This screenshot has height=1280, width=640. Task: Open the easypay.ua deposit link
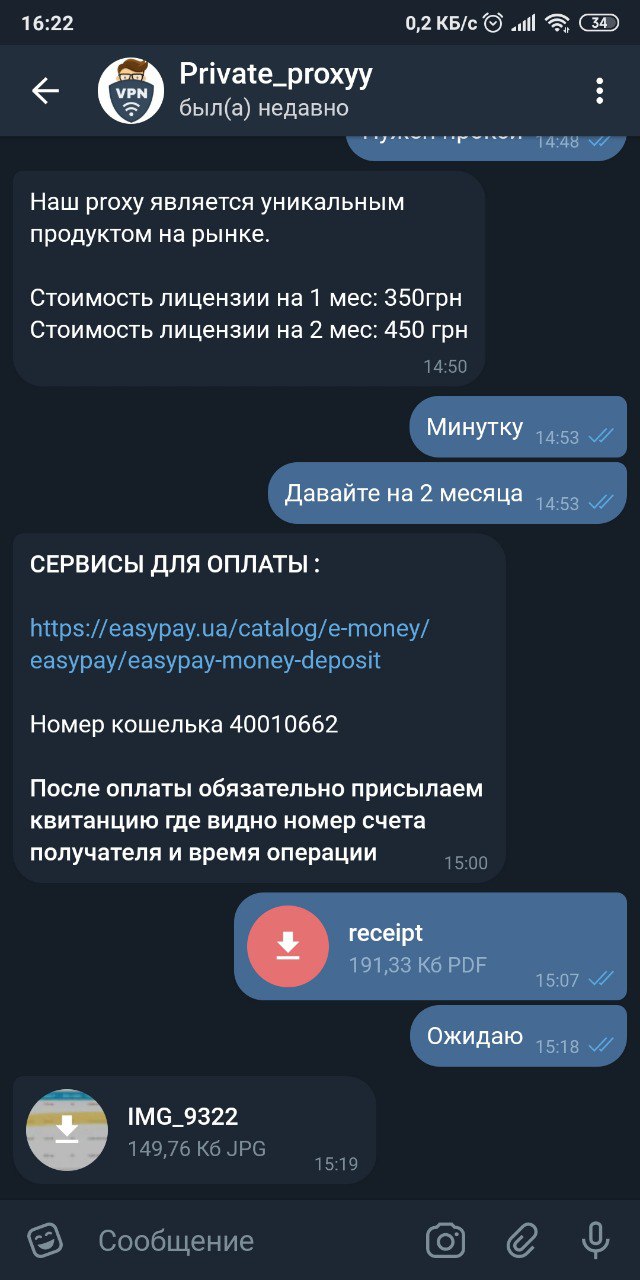tap(229, 644)
